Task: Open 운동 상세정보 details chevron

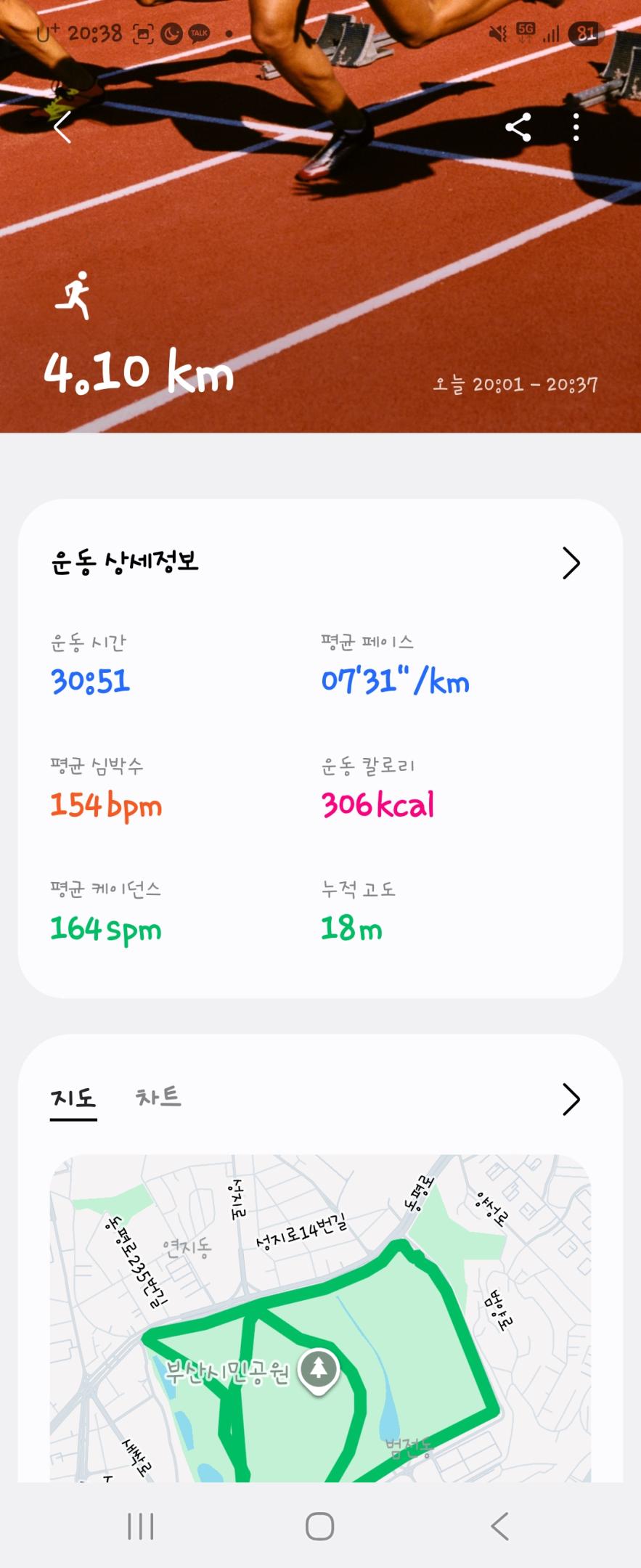Action: pos(571,563)
